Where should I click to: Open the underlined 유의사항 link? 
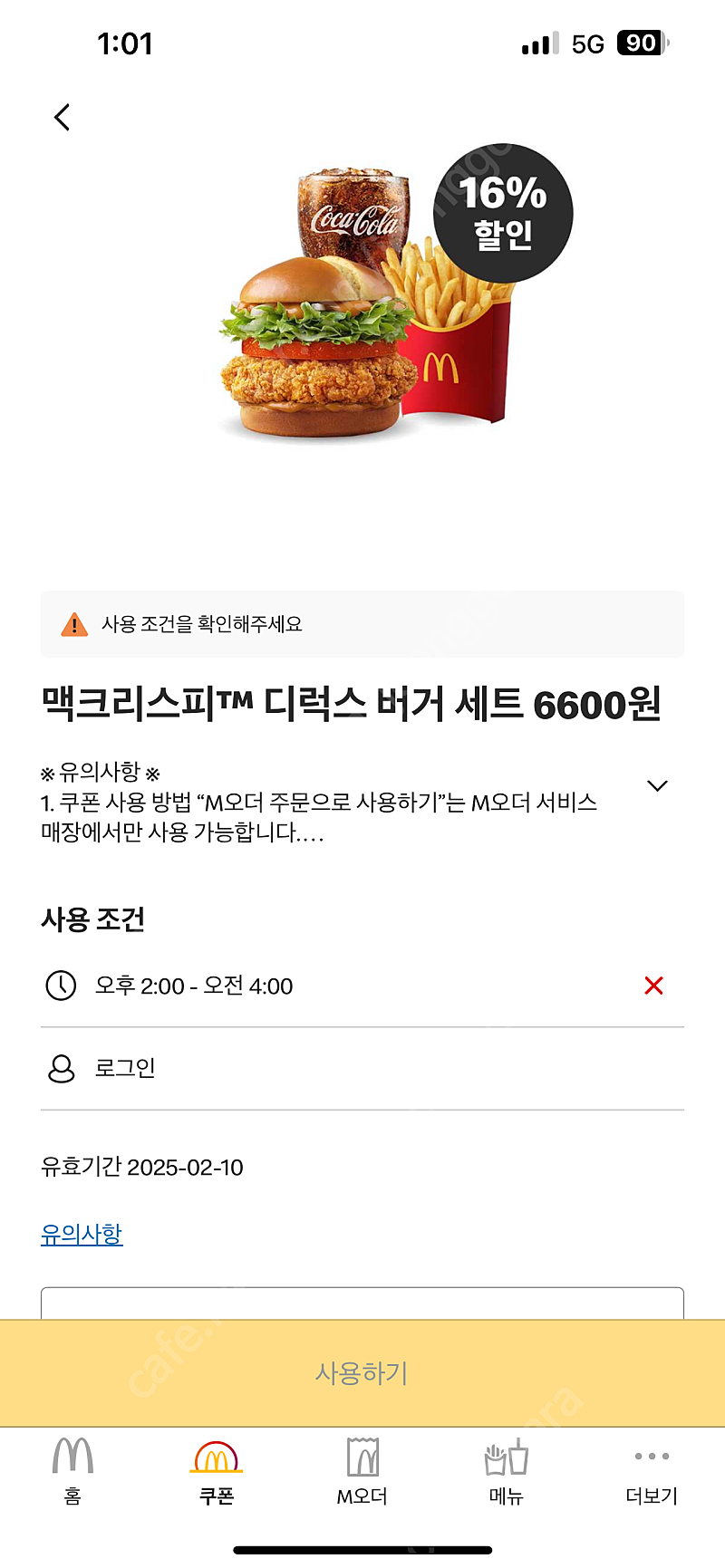pos(82,1234)
